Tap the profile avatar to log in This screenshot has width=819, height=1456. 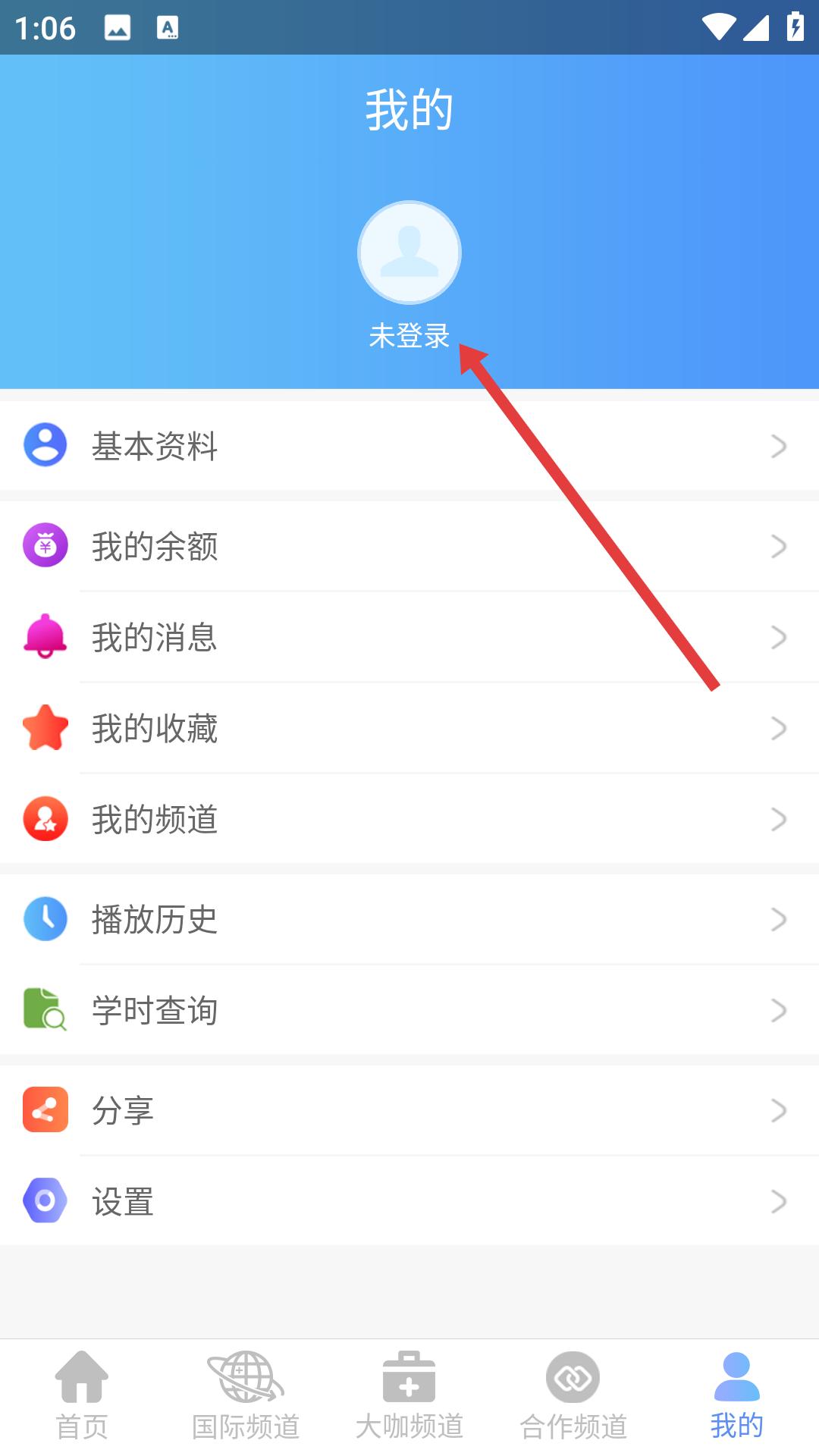coord(409,253)
